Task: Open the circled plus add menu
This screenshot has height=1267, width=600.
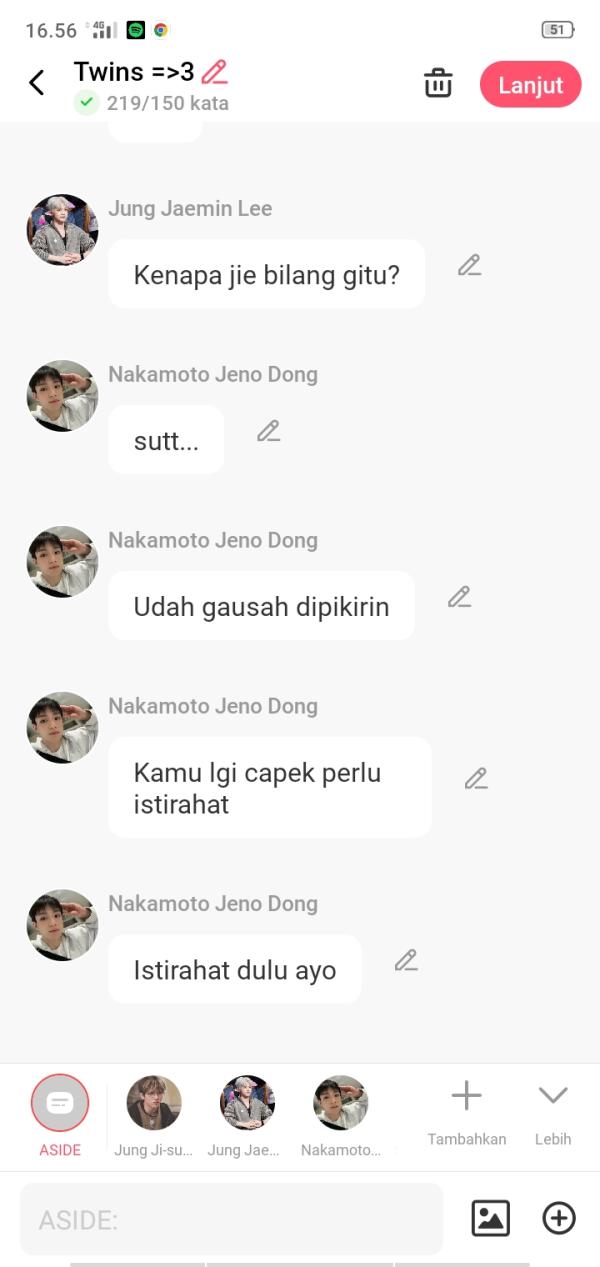Action: pyautogui.click(x=559, y=1218)
